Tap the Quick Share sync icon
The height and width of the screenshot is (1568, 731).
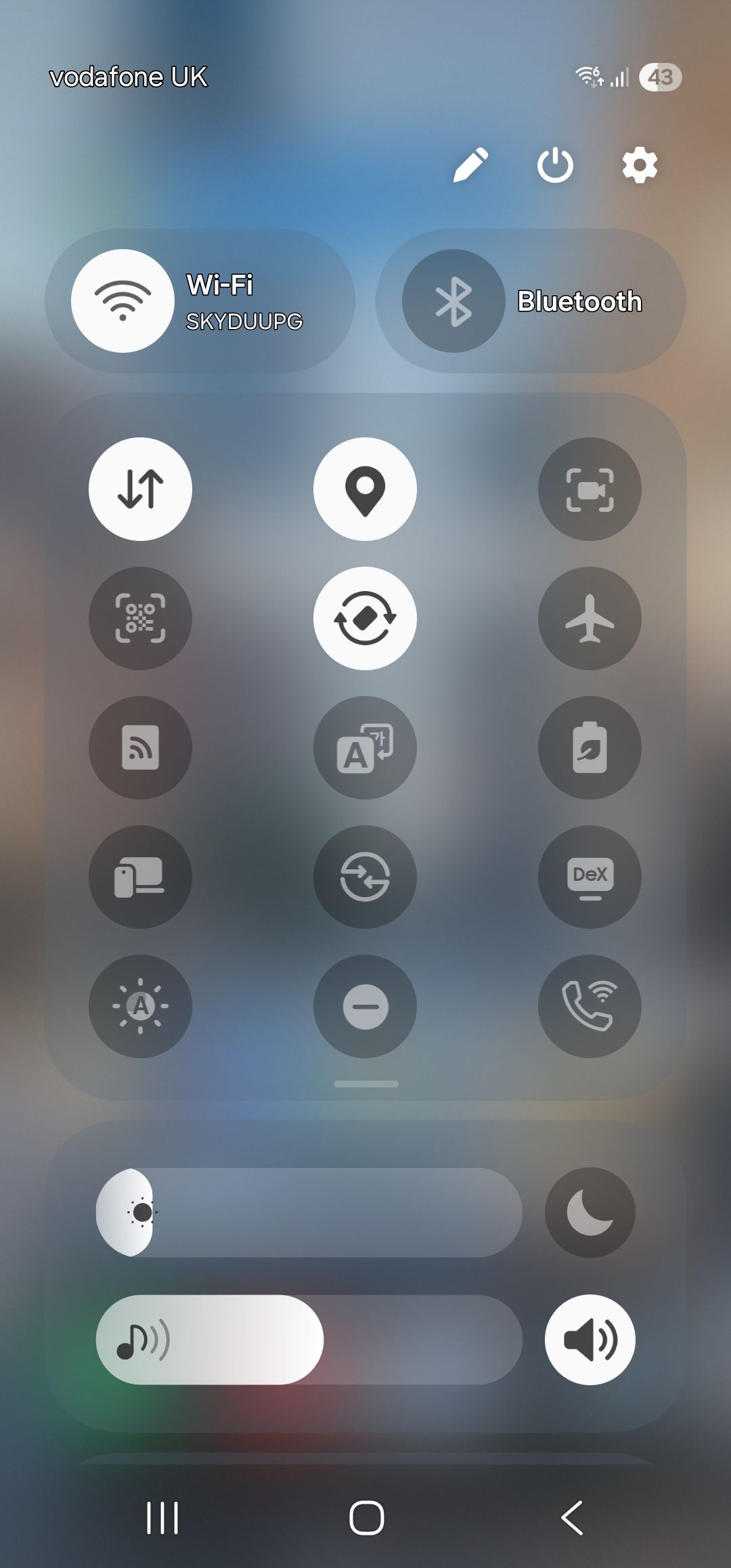point(365,877)
